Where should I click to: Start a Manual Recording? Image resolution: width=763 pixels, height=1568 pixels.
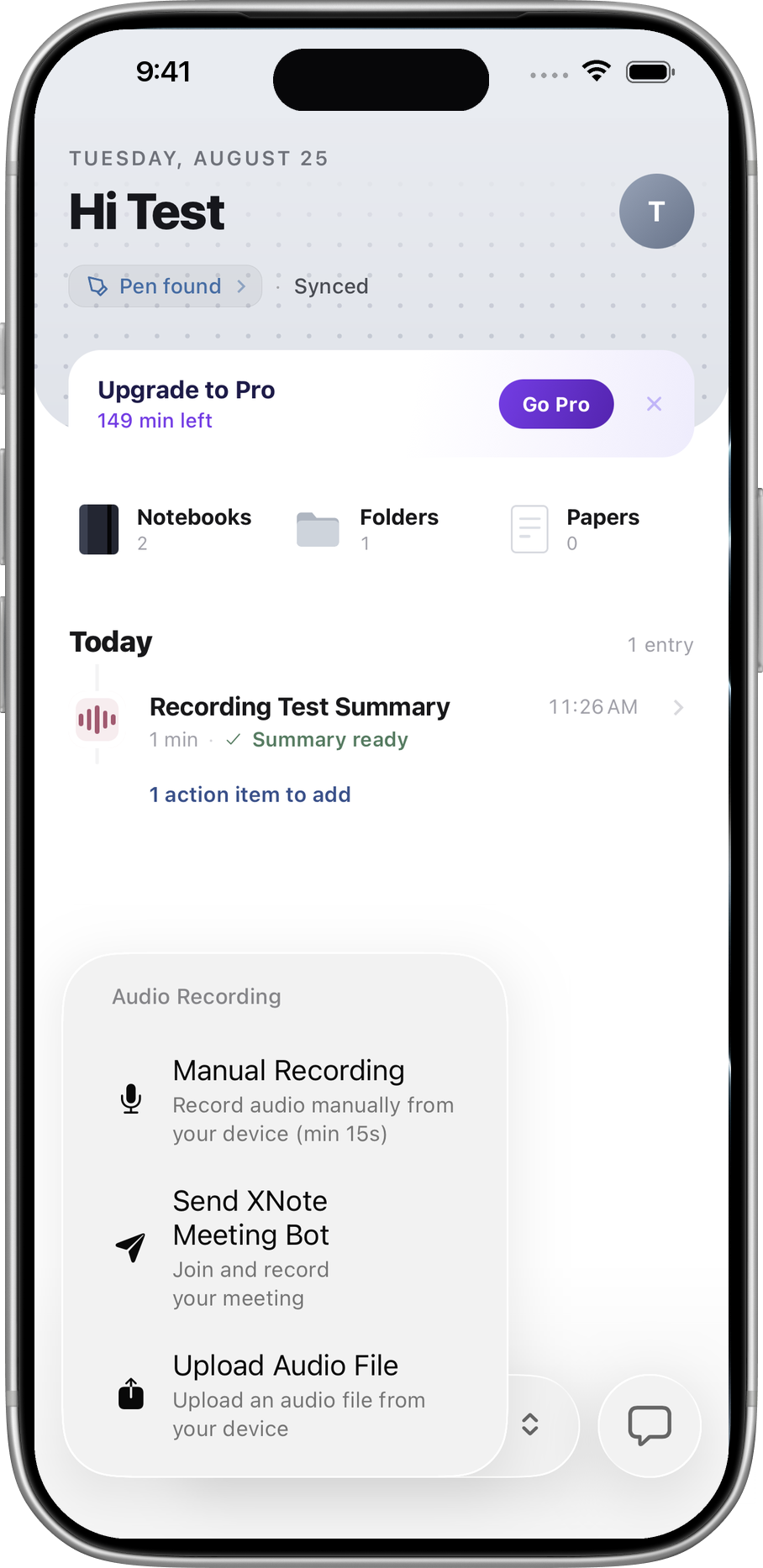coord(286,1099)
